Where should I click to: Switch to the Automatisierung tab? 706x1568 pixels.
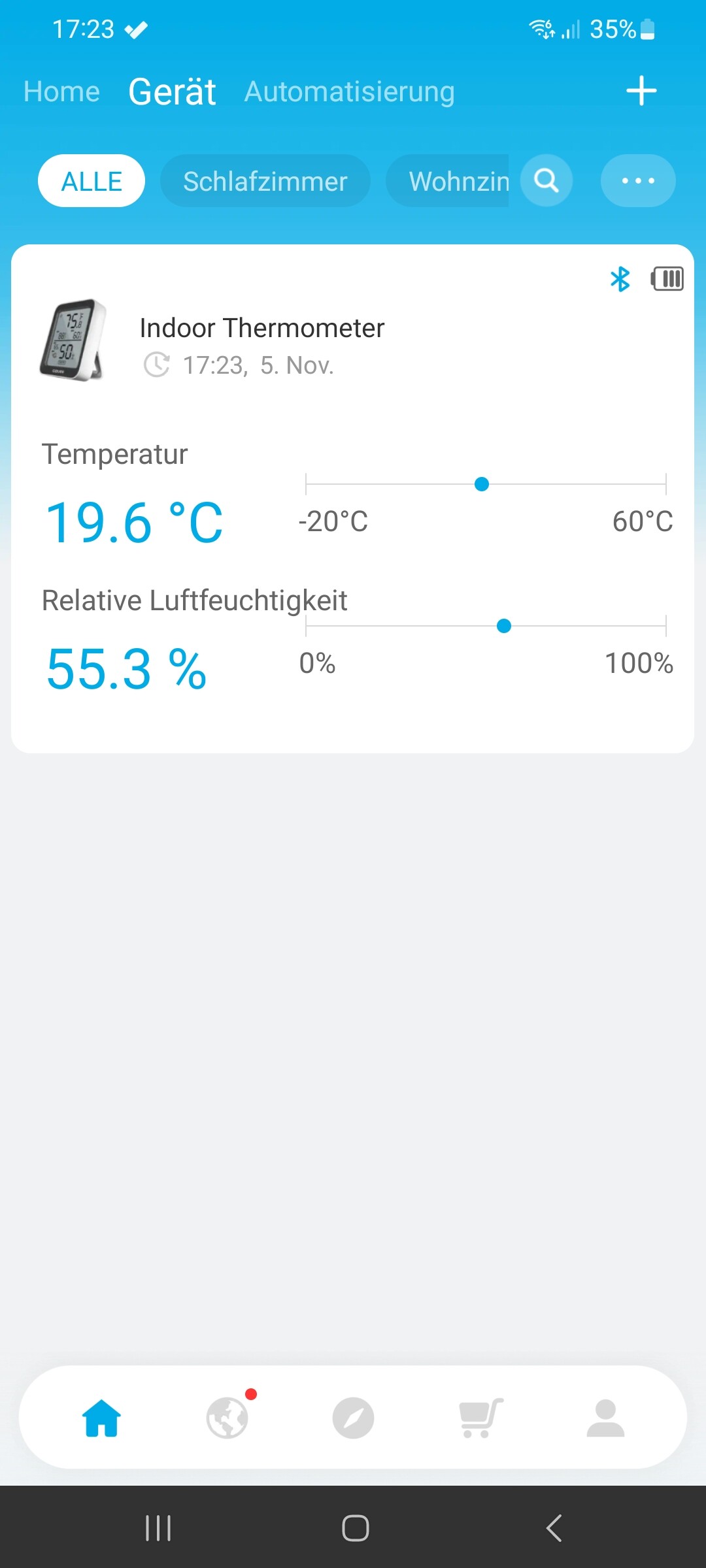pos(349,91)
